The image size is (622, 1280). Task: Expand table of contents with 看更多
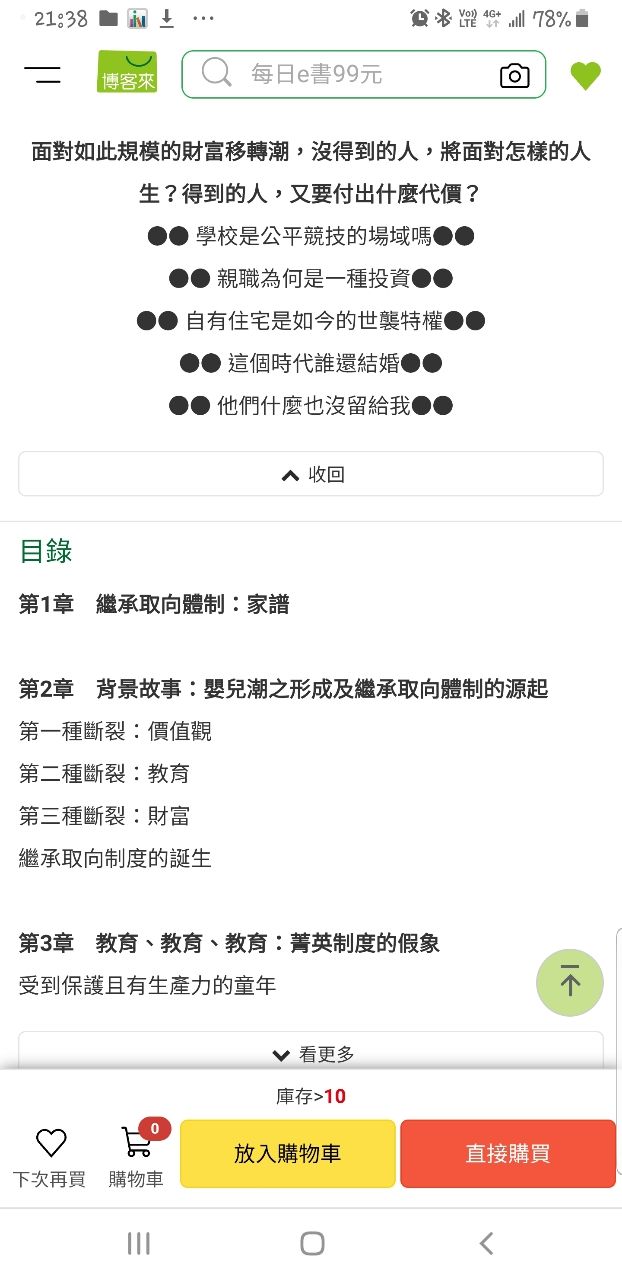point(311,1053)
